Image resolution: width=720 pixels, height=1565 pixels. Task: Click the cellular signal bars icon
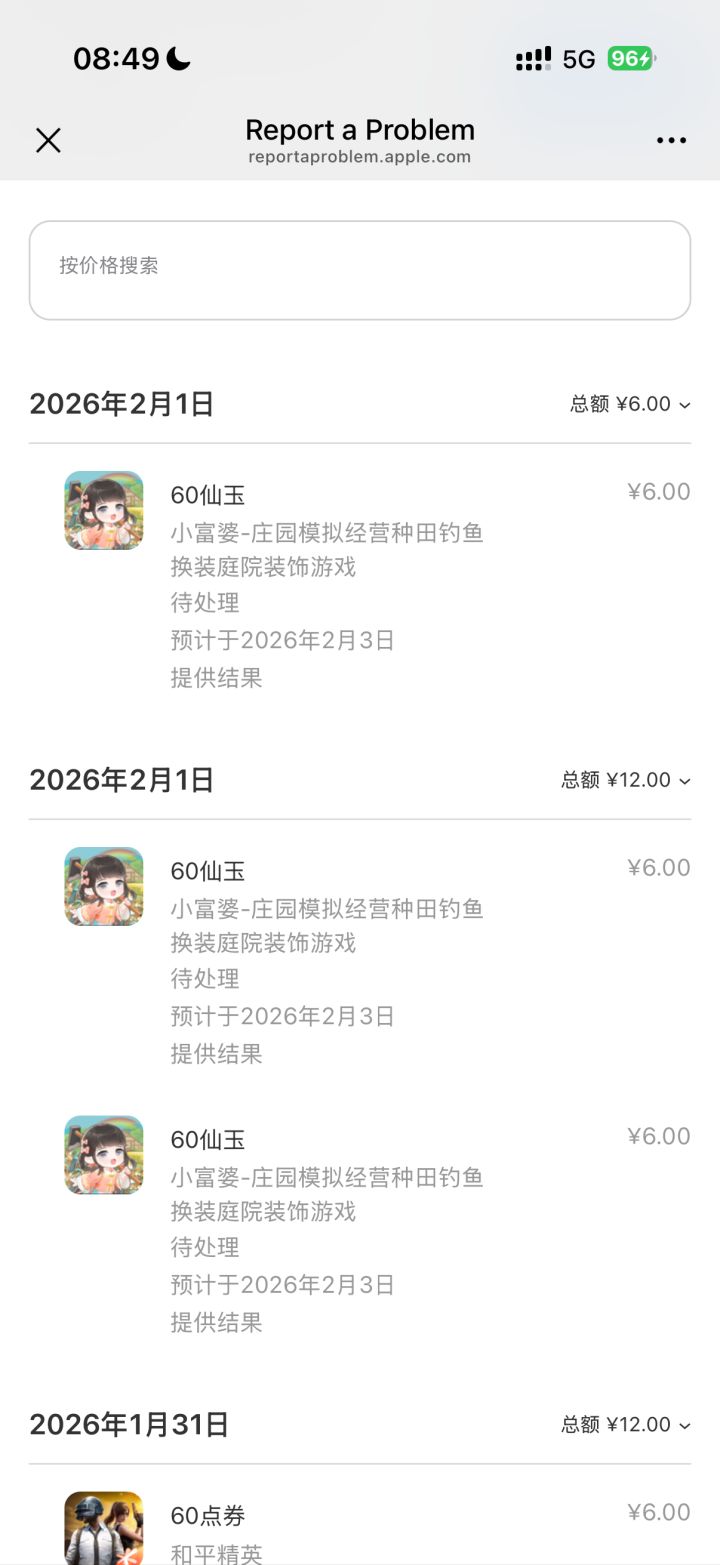click(533, 58)
